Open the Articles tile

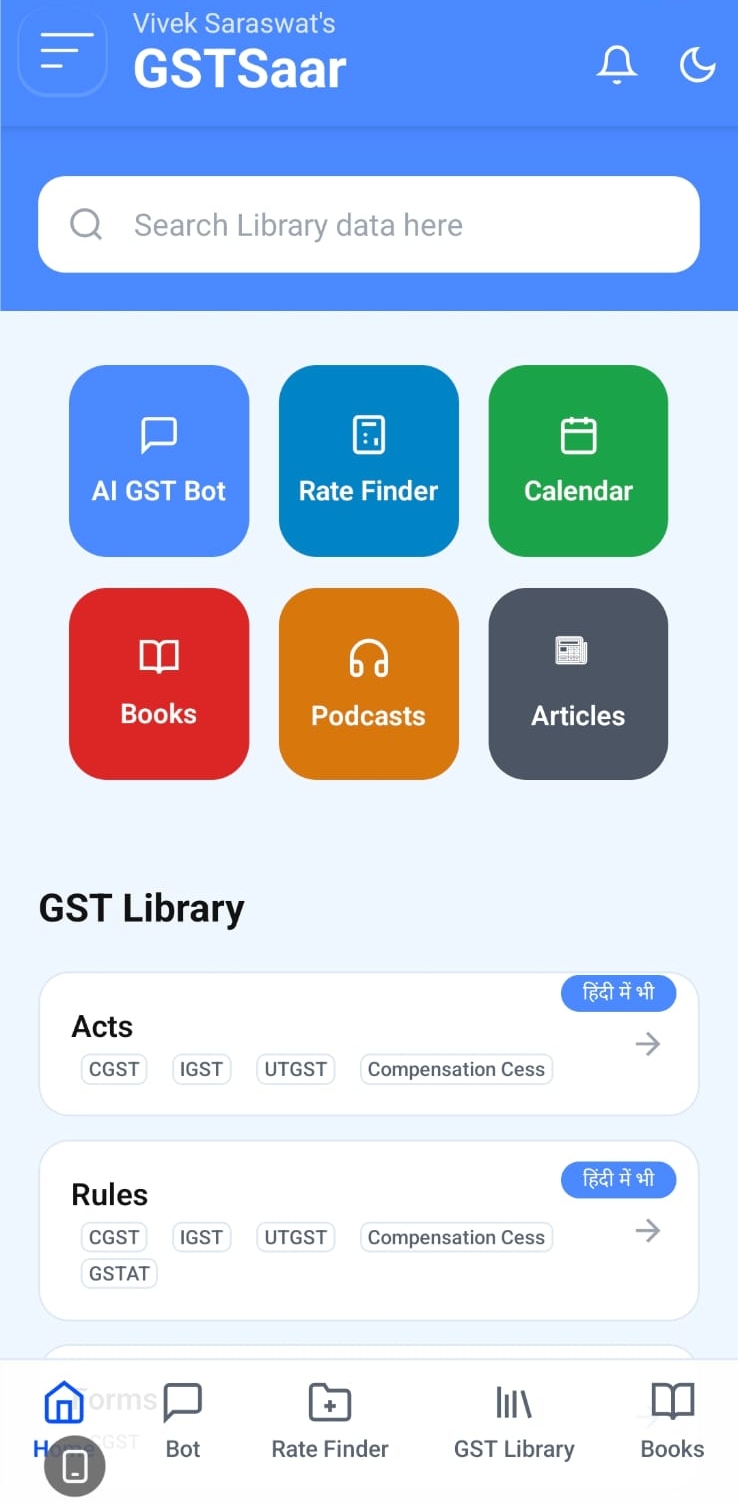578,683
